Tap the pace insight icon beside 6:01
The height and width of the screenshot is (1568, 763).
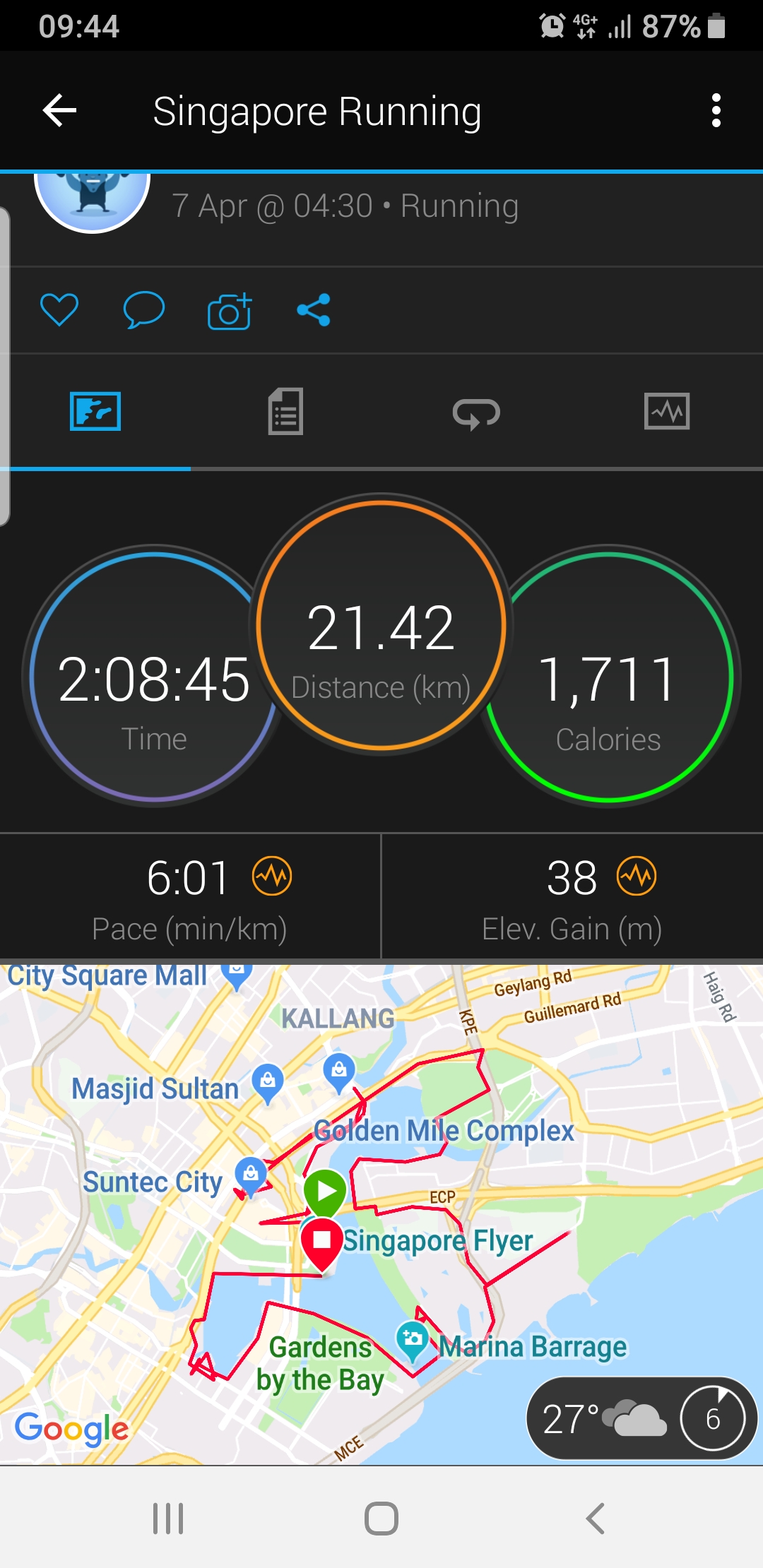point(272,877)
